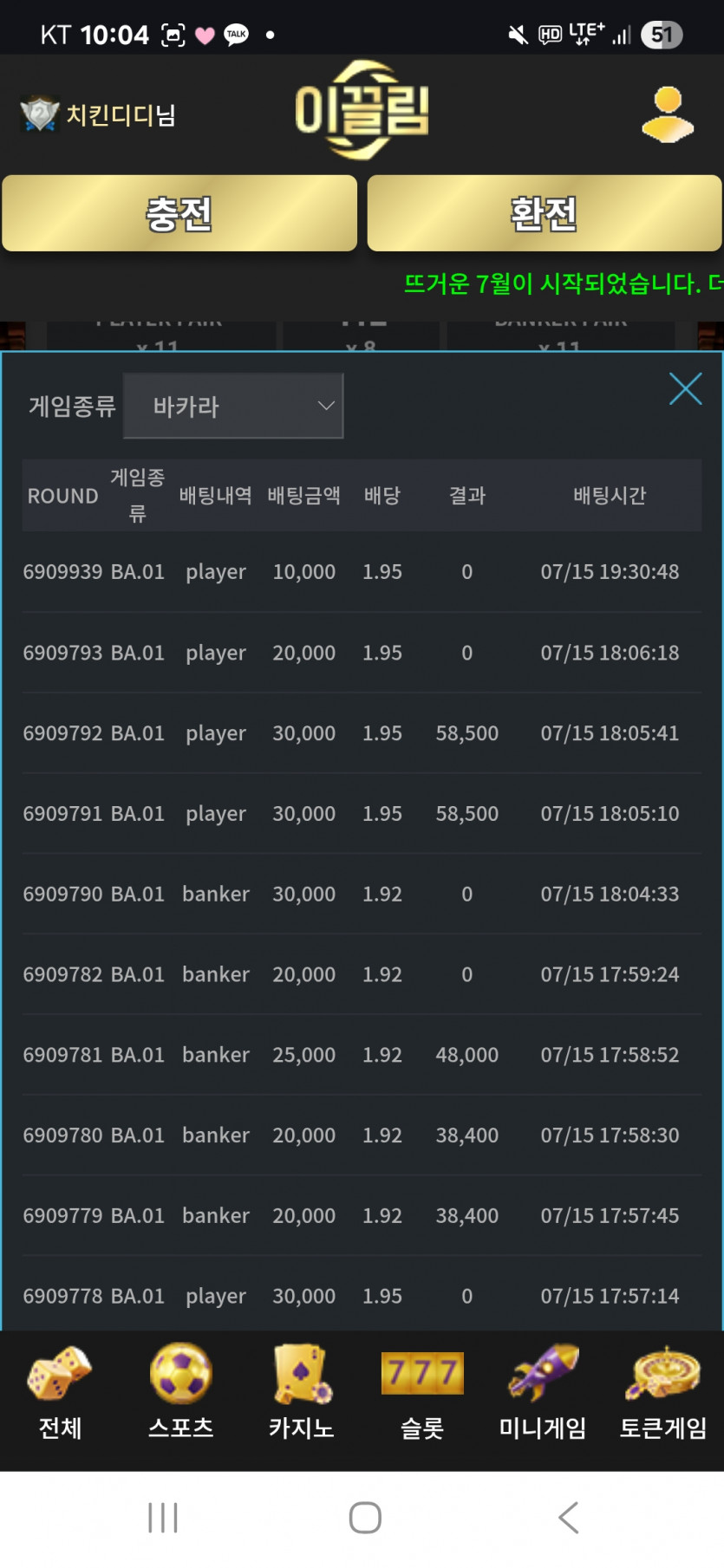Close the betting history popup
Viewport: 724px width, 1568px height.
click(685, 389)
